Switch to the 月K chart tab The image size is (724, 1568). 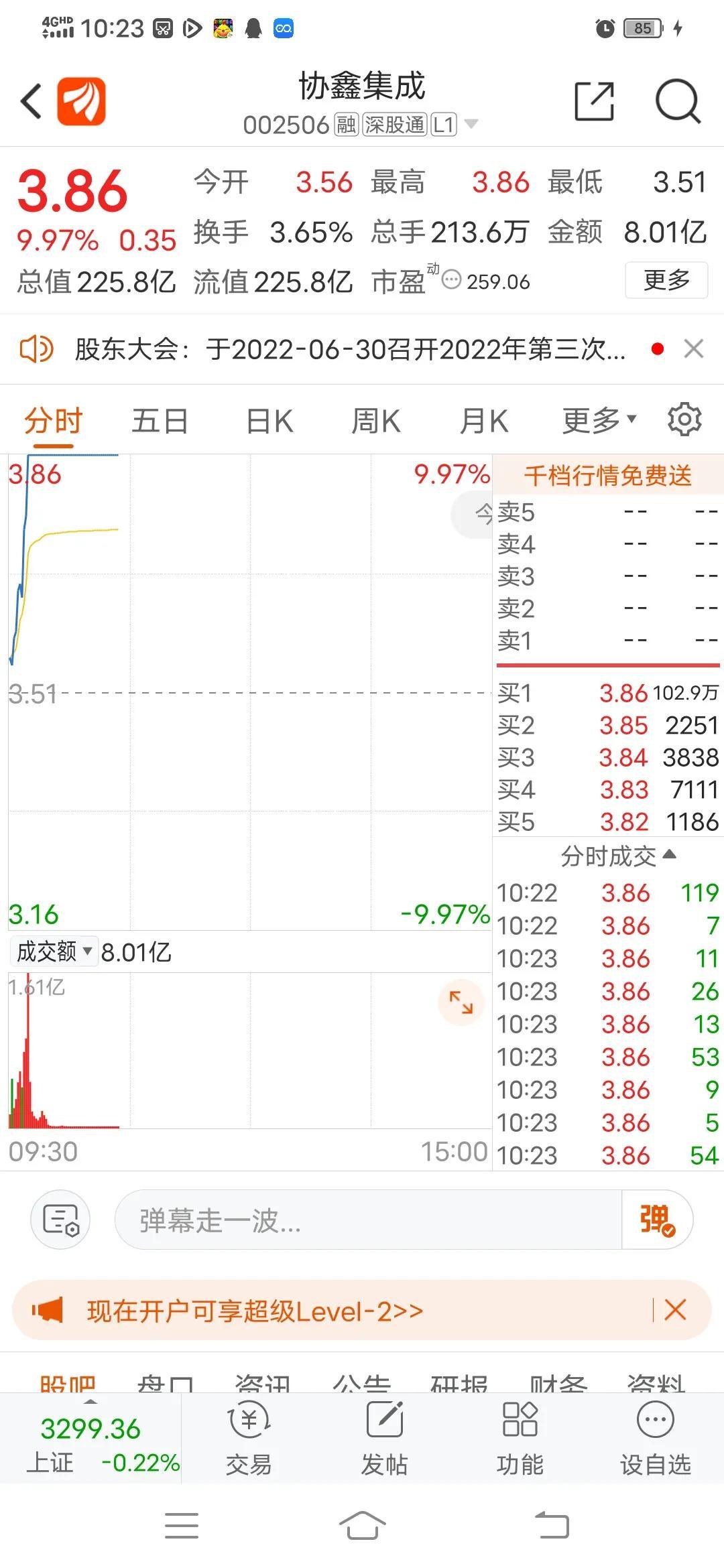(484, 421)
